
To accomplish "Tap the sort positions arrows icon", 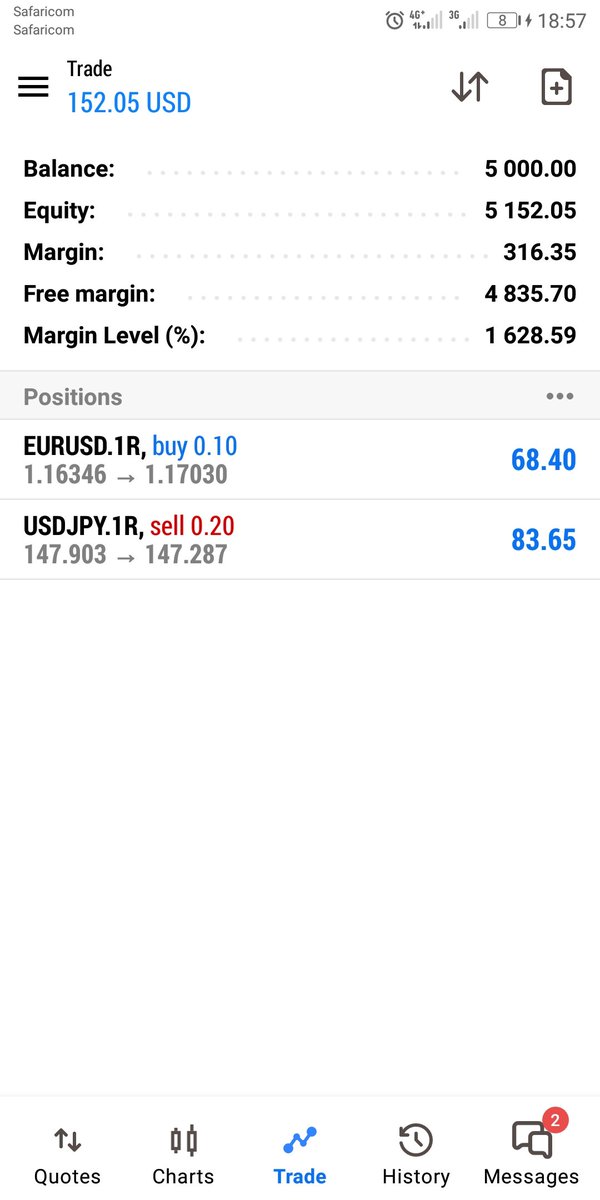I will (x=469, y=87).
